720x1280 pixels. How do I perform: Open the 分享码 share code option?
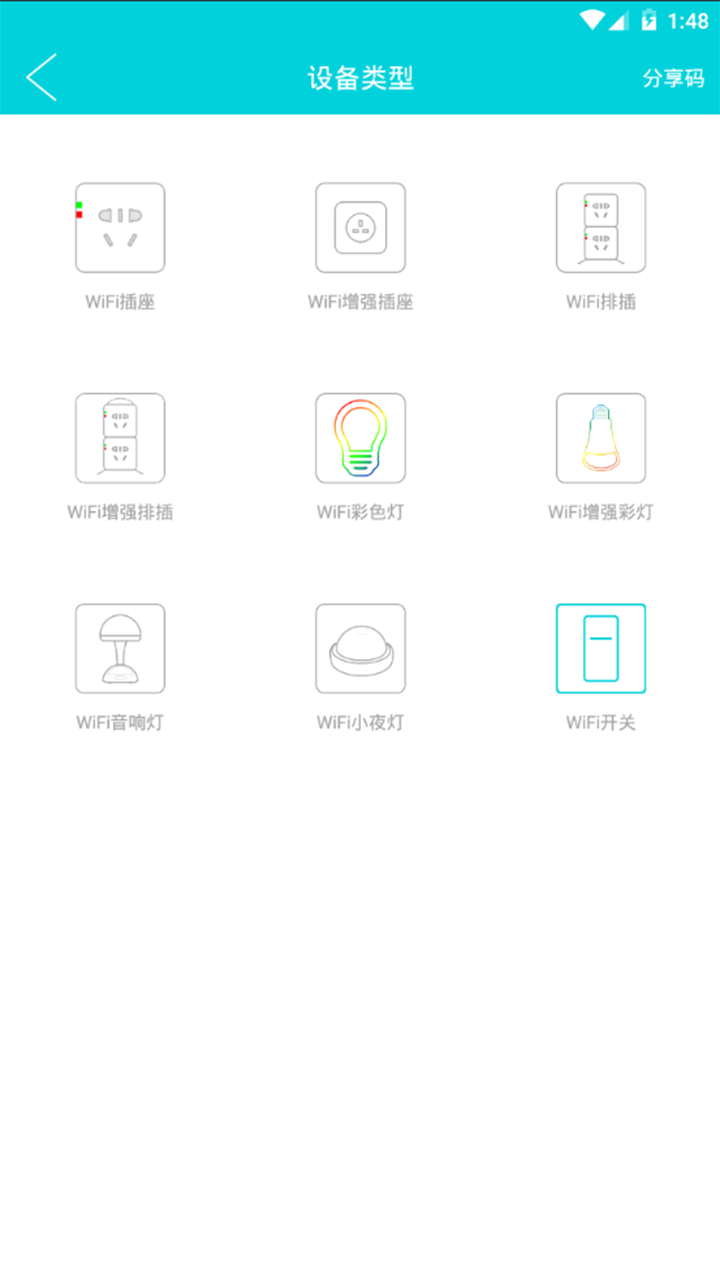[673, 78]
